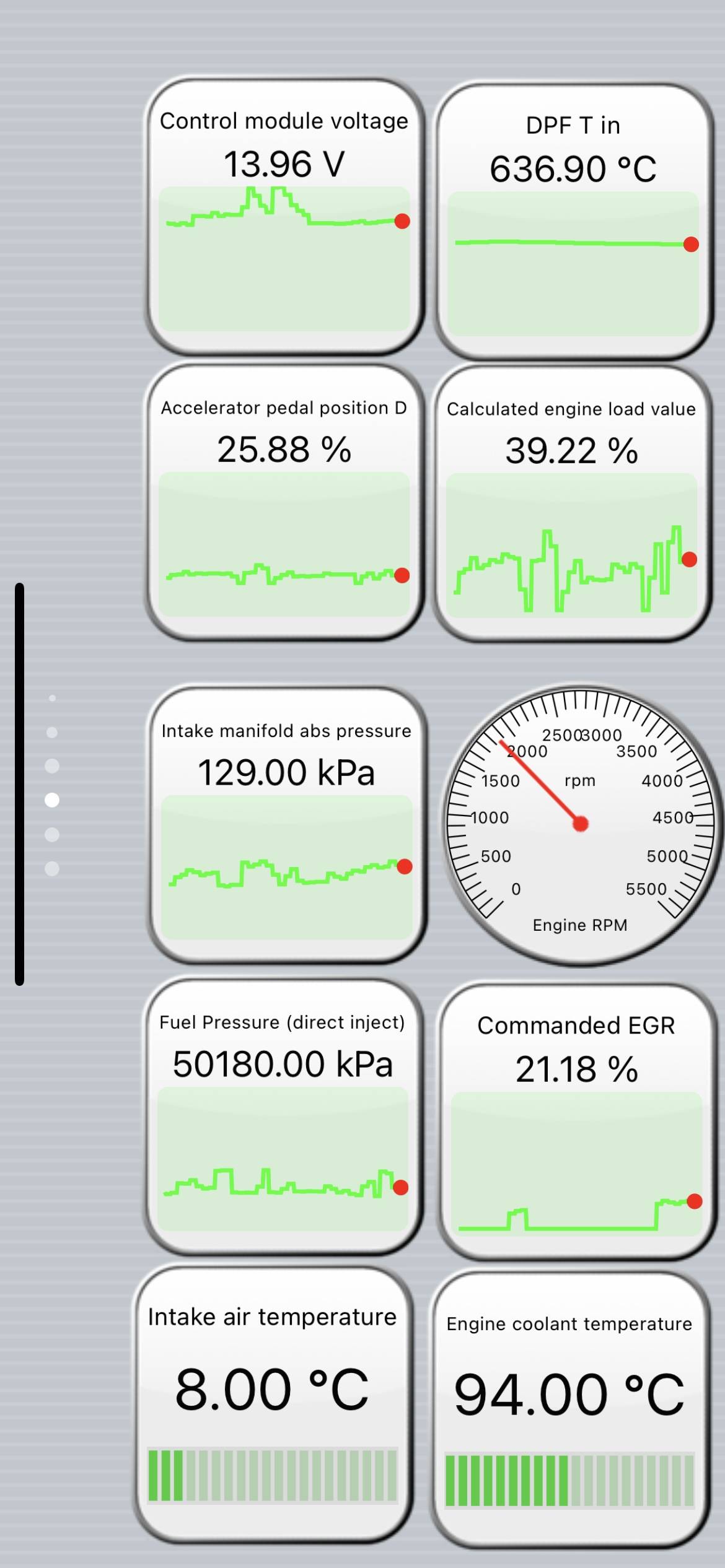Open the Control module voltage gauge
Image resolution: width=725 pixels, height=1568 pixels.
tap(284, 217)
